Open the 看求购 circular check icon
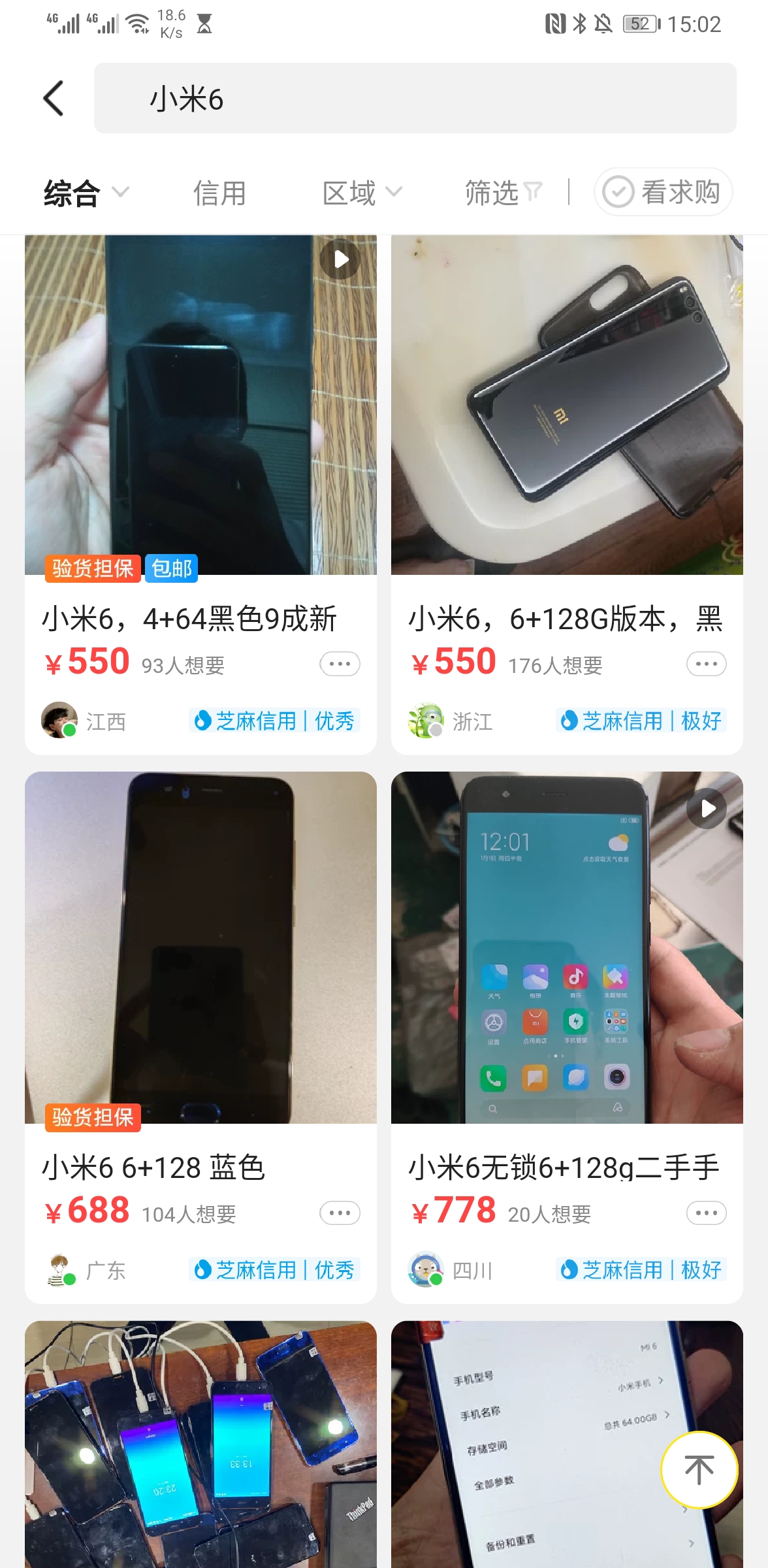 point(618,191)
